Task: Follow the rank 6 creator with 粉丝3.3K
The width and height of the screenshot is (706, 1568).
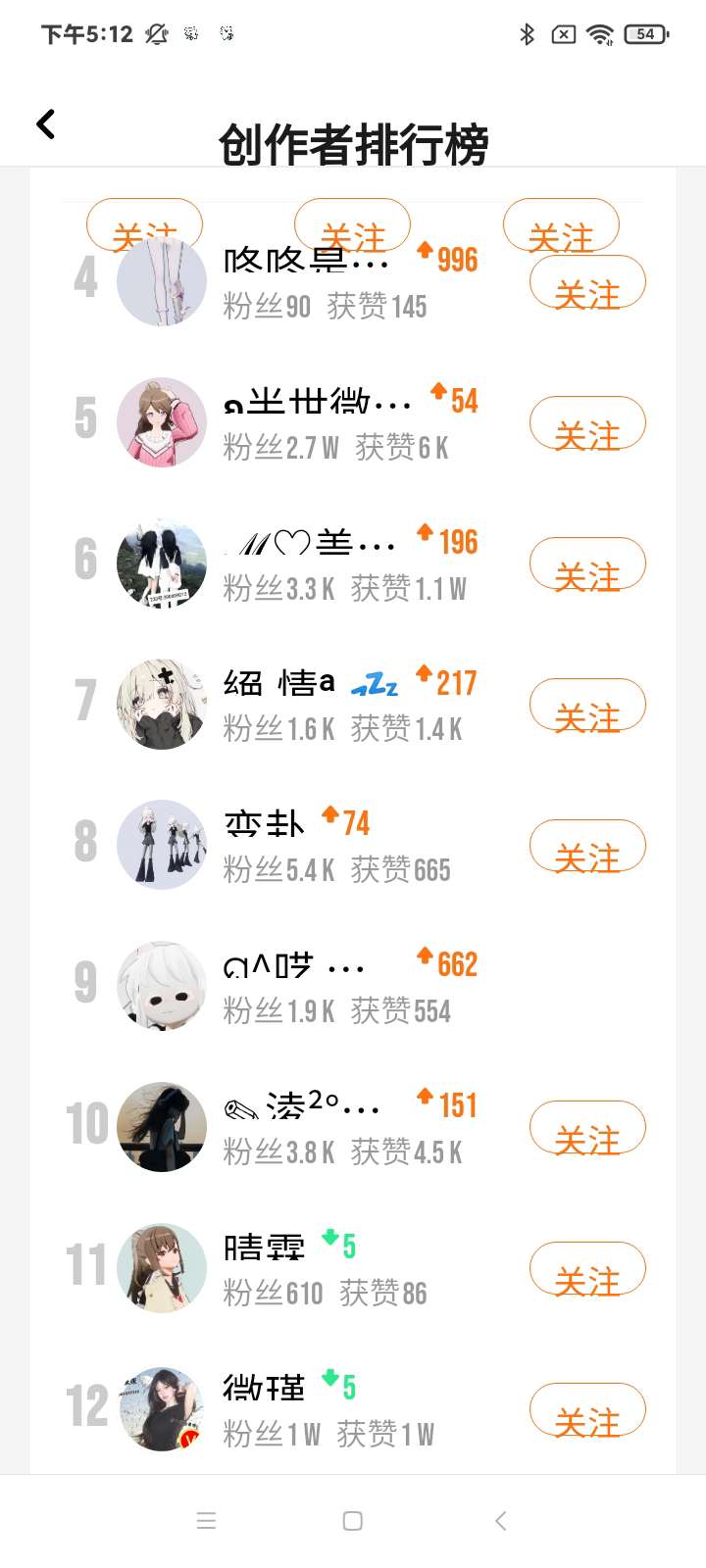Action: click(x=587, y=565)
